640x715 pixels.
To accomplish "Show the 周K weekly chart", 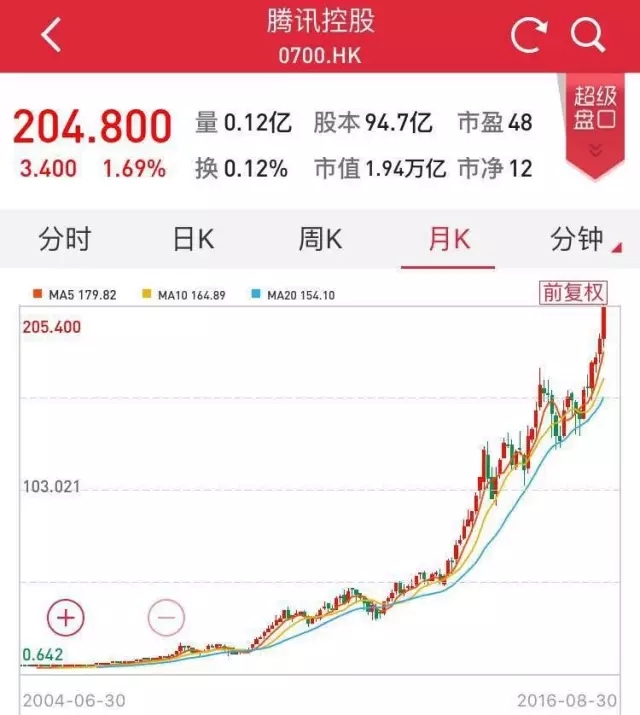I will pyautogui.click(x=320, y=240).
